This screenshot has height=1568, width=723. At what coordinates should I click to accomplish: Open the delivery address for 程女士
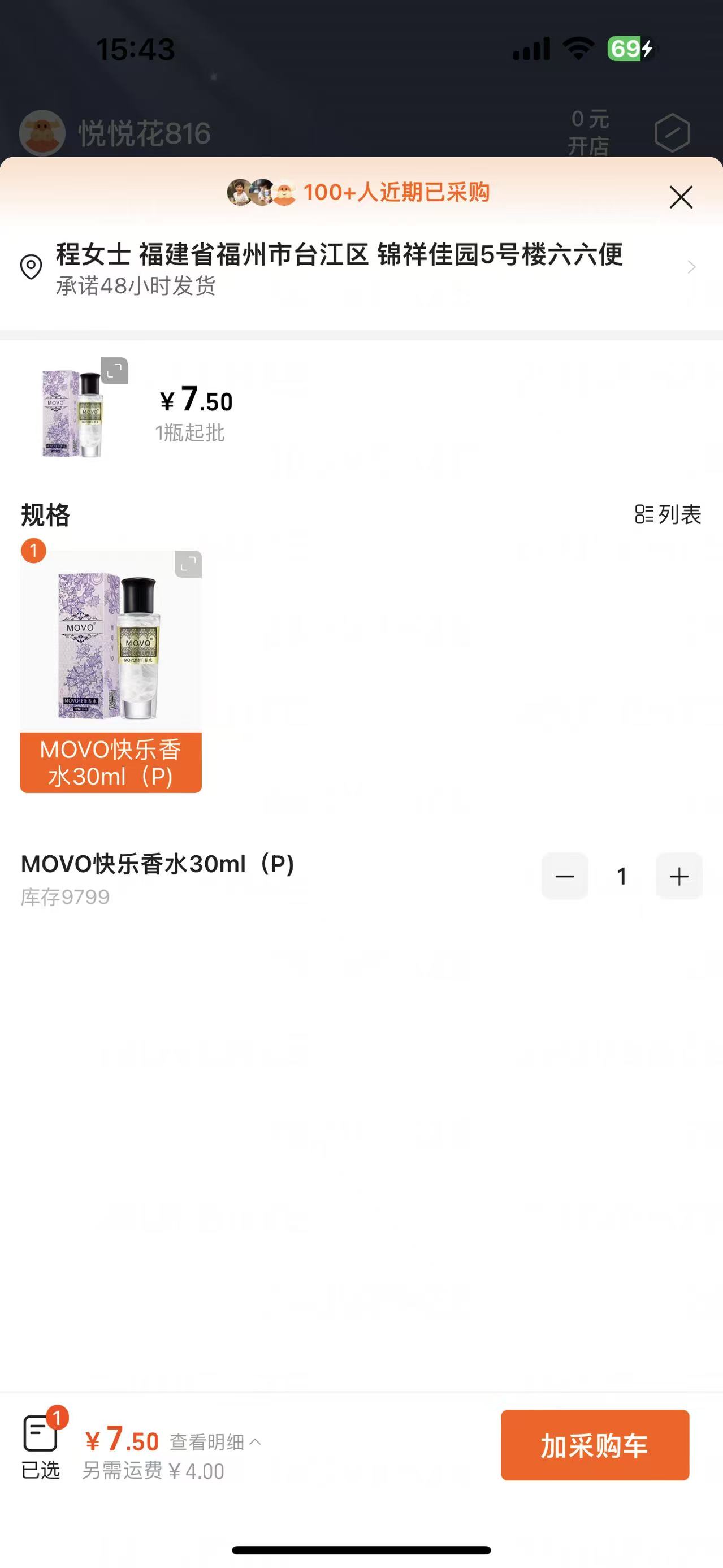pyautogui.click(x=359, y=268)
